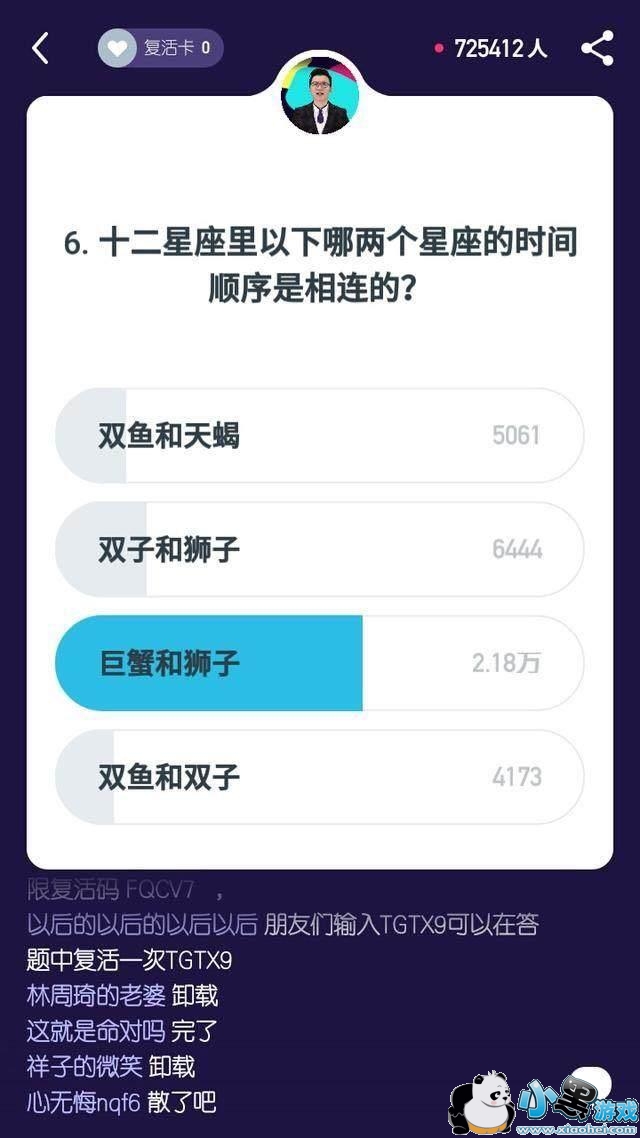Share this quiz via share icon

click(597, 48)
